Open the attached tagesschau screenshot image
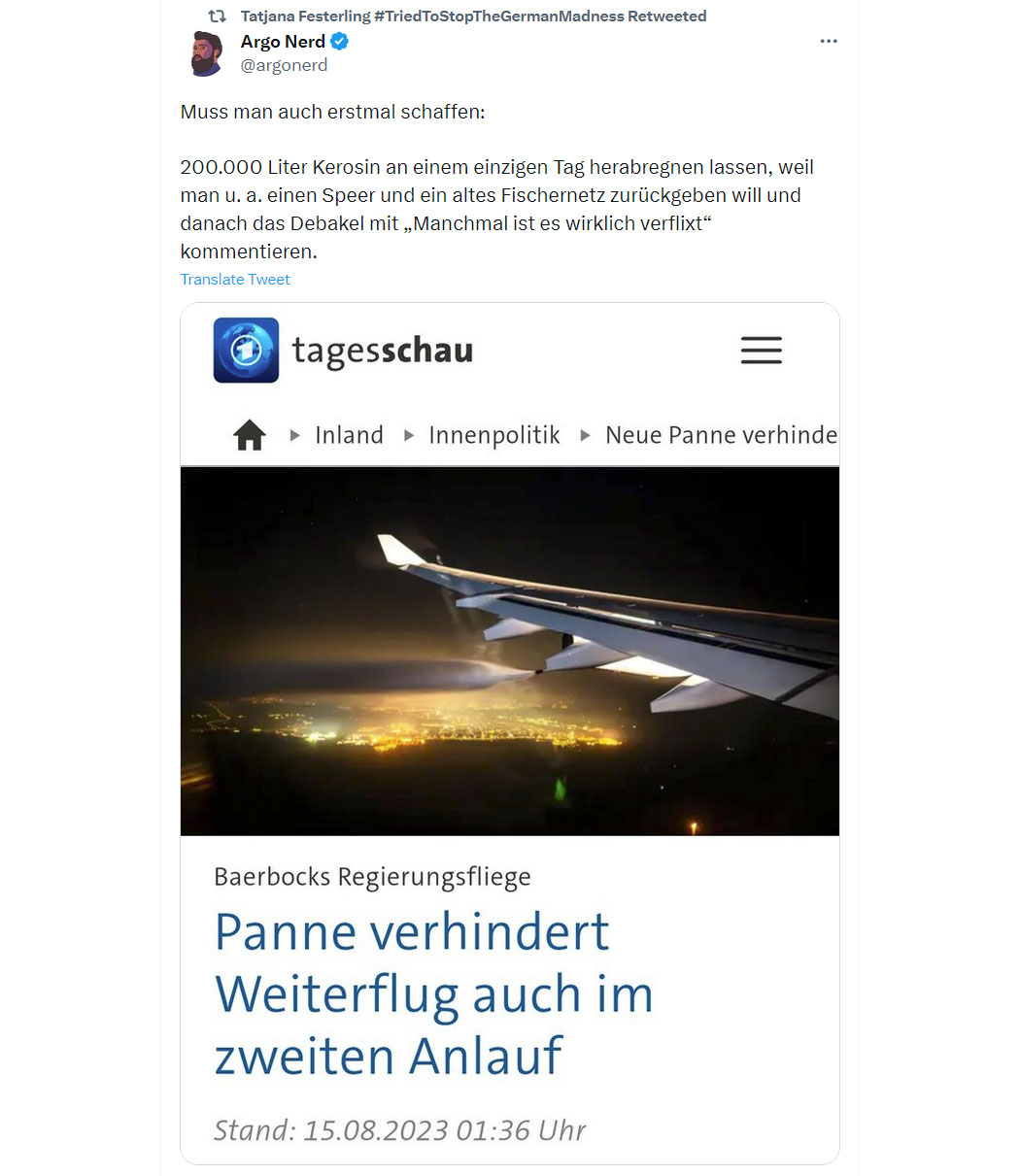 click(x=509, y=680)
